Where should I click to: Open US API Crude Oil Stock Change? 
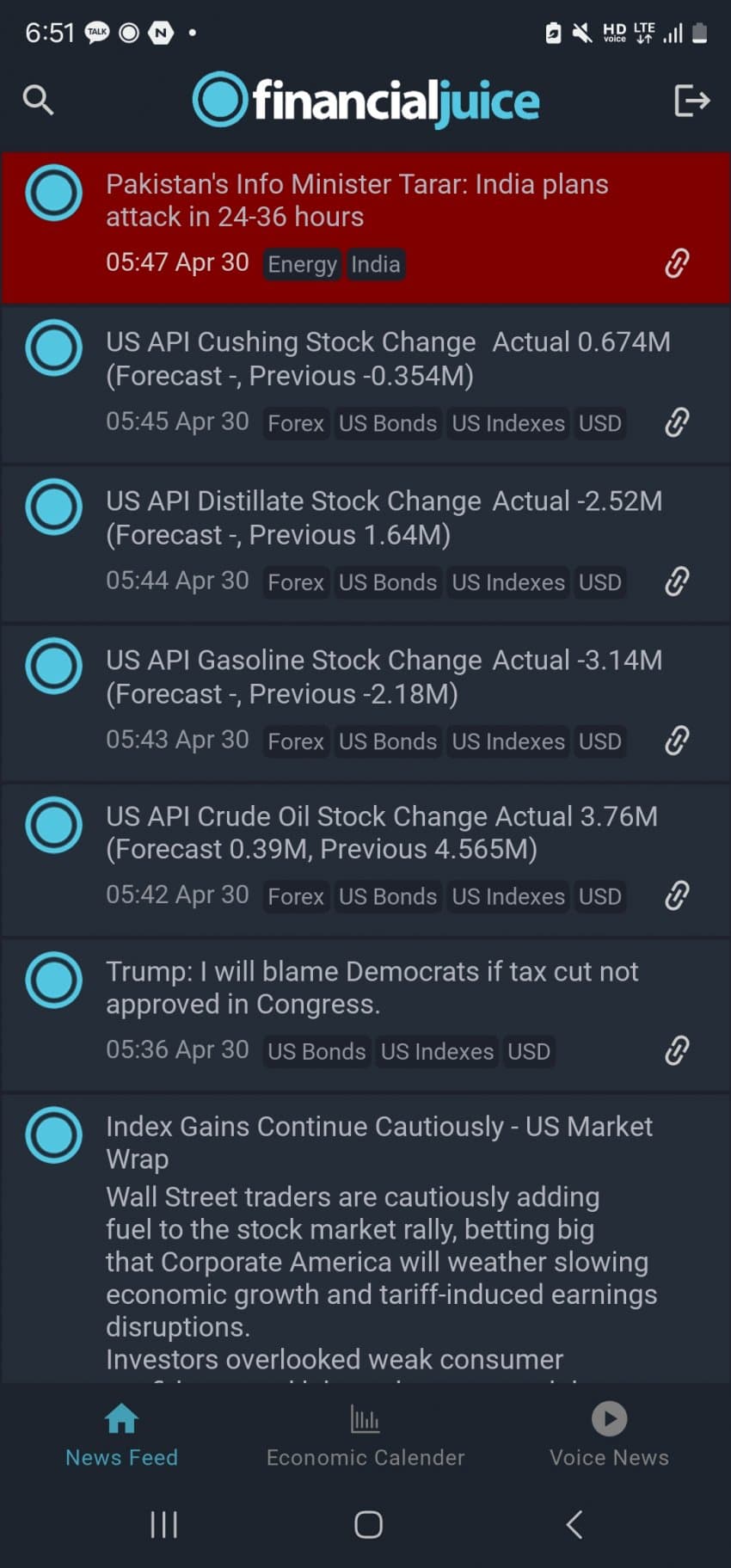(382, 833)
